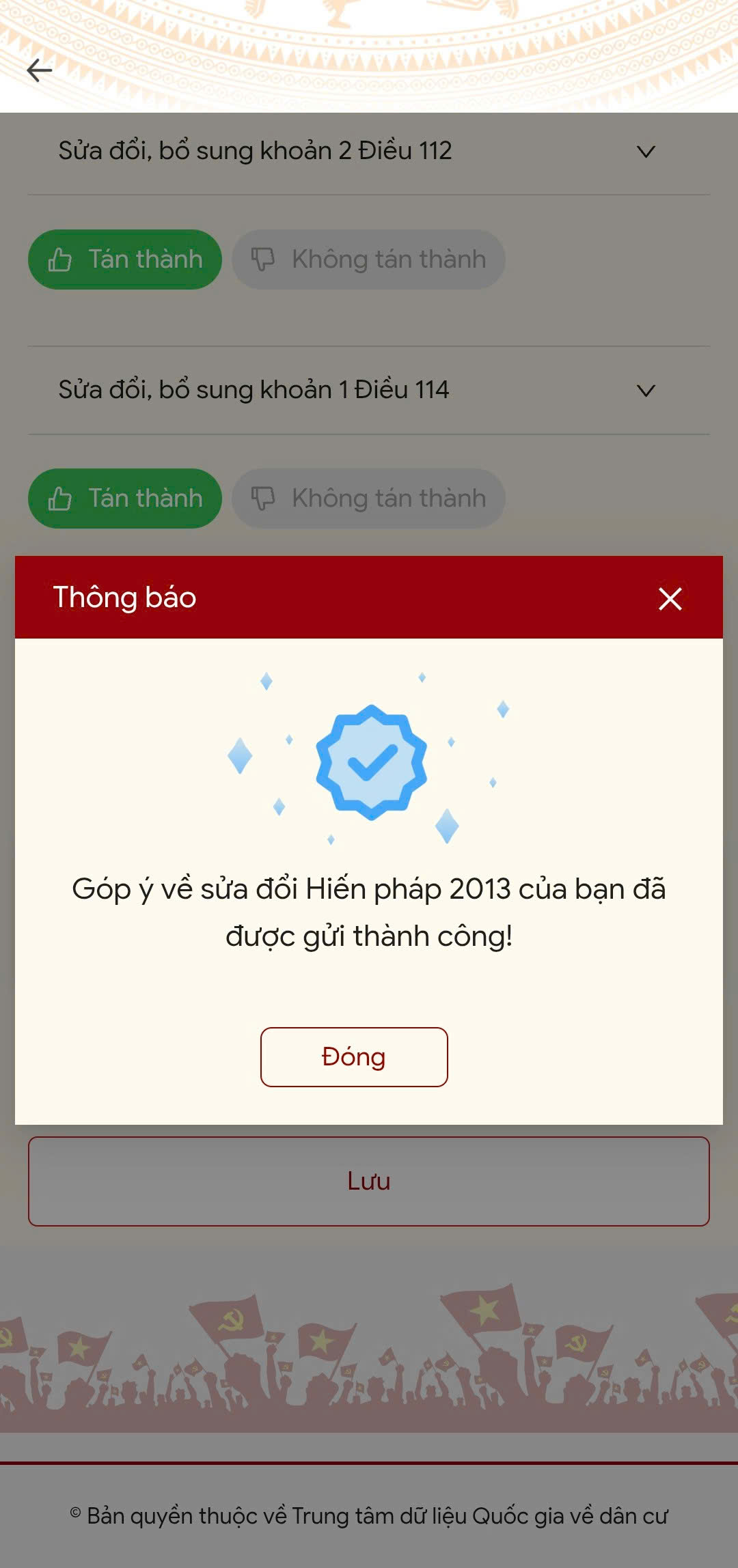This screenshot has height=1568, width=738.
Task: Expand the Điều 114 amendment section
Action: pos(645,391)
